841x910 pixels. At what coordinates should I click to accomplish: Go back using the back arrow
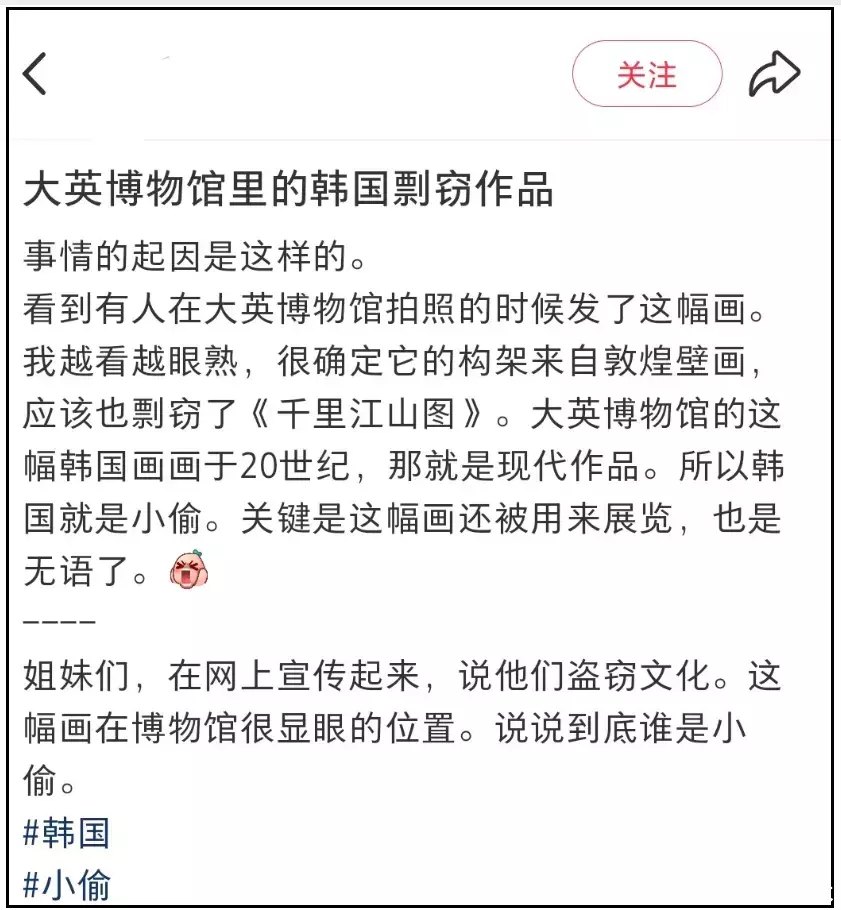pos(35,74)
